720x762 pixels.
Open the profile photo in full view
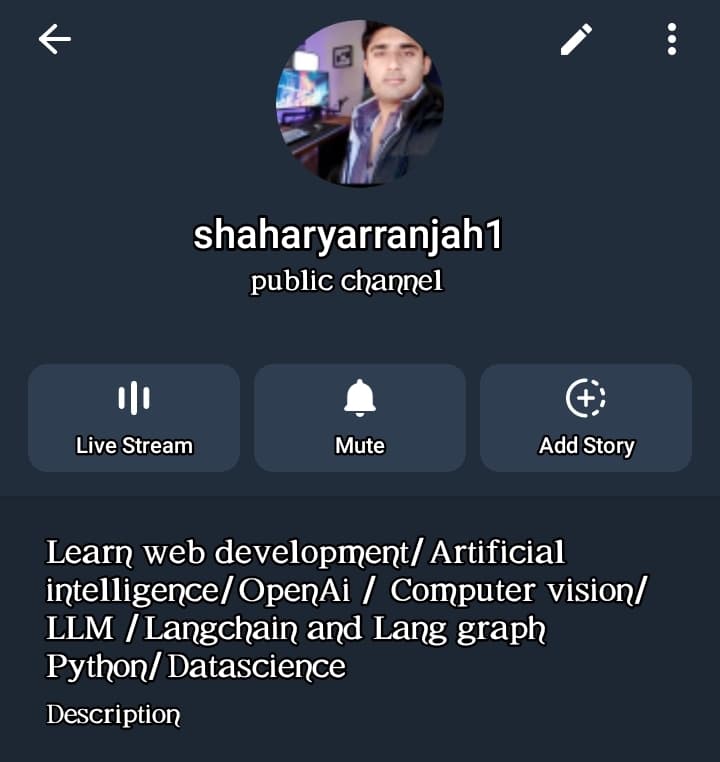(x=360, y=105)
